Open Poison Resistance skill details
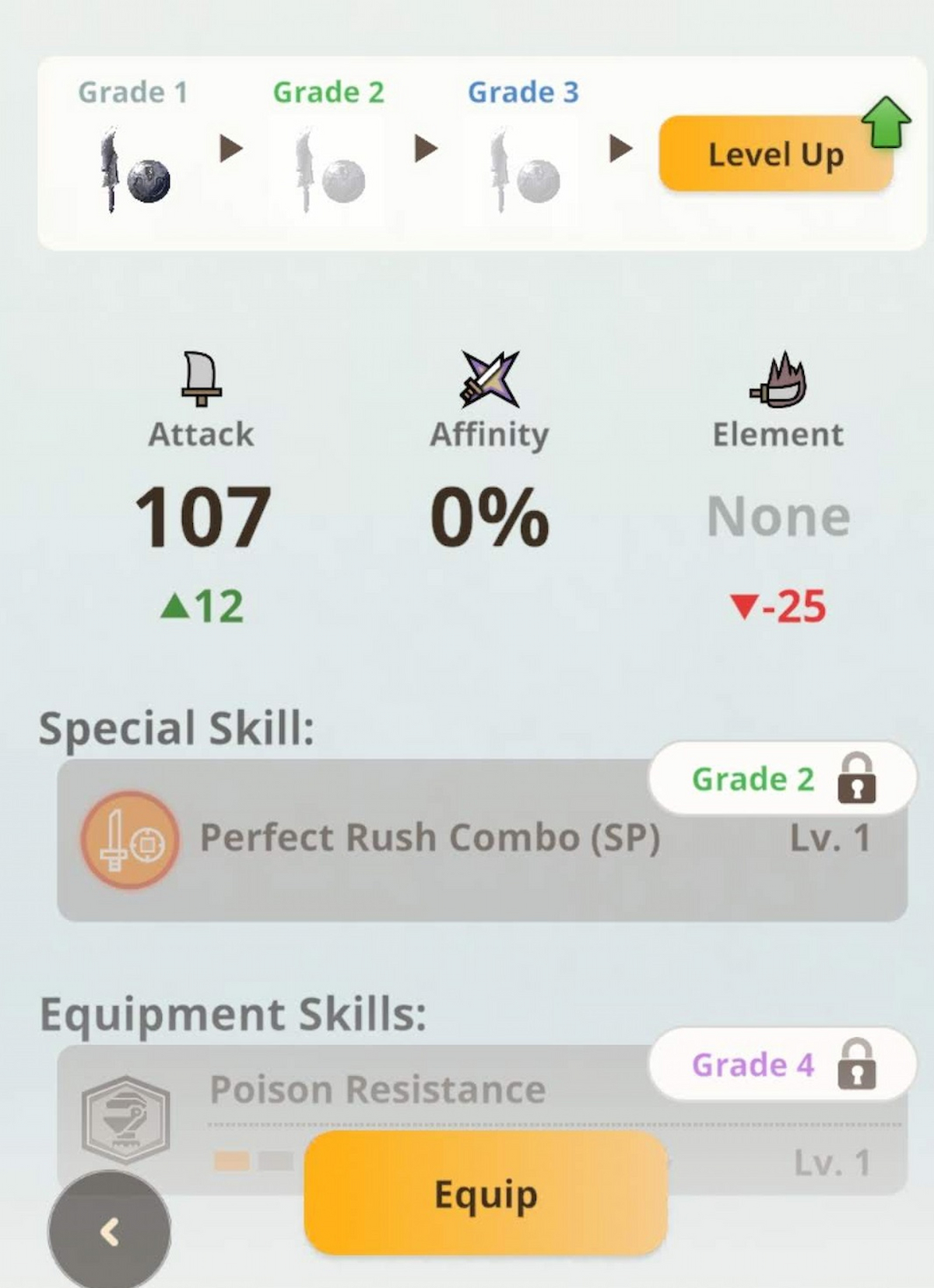This screenshot has height=1288, width=934. [377, 1089]
